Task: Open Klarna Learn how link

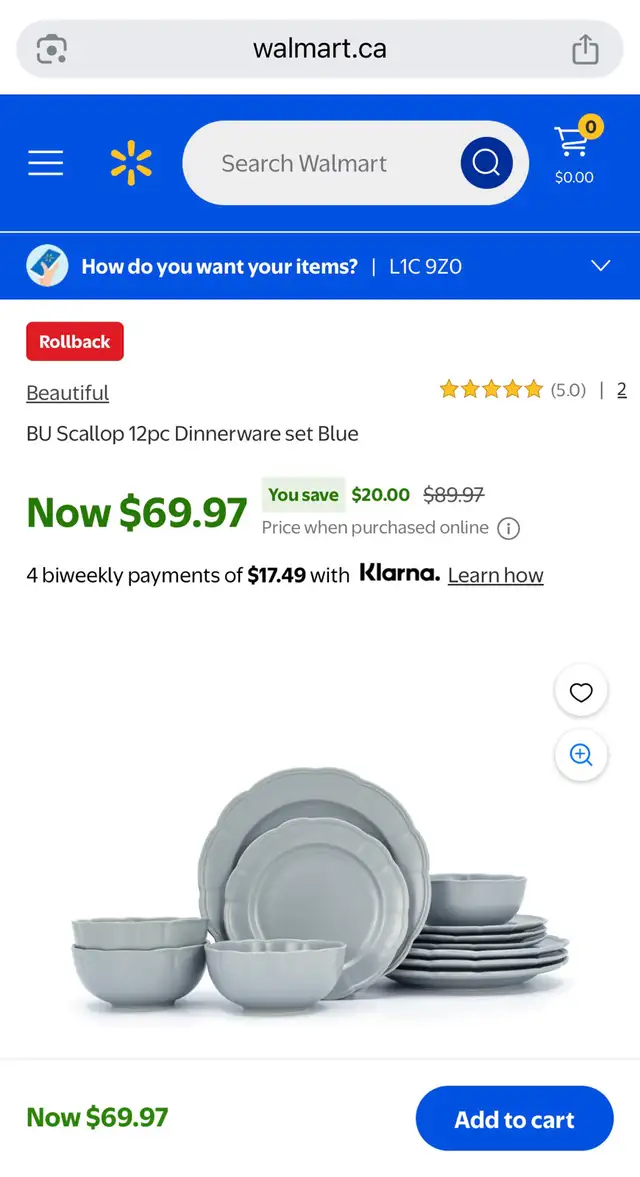Action: pyautogui.click(x=495, y=575)
